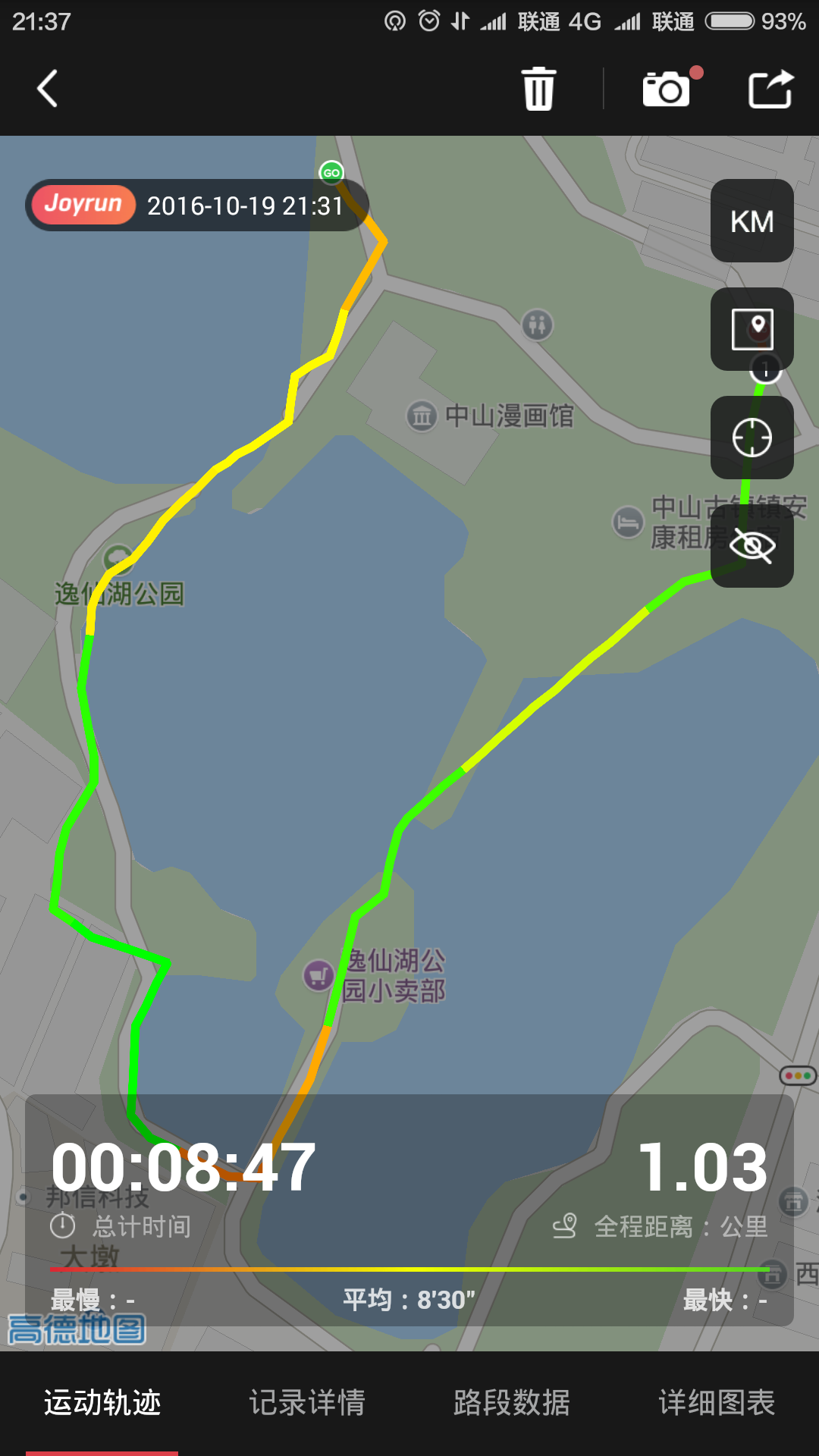
Task: Go back using the top-left arrow
Action: click(47, 89)
